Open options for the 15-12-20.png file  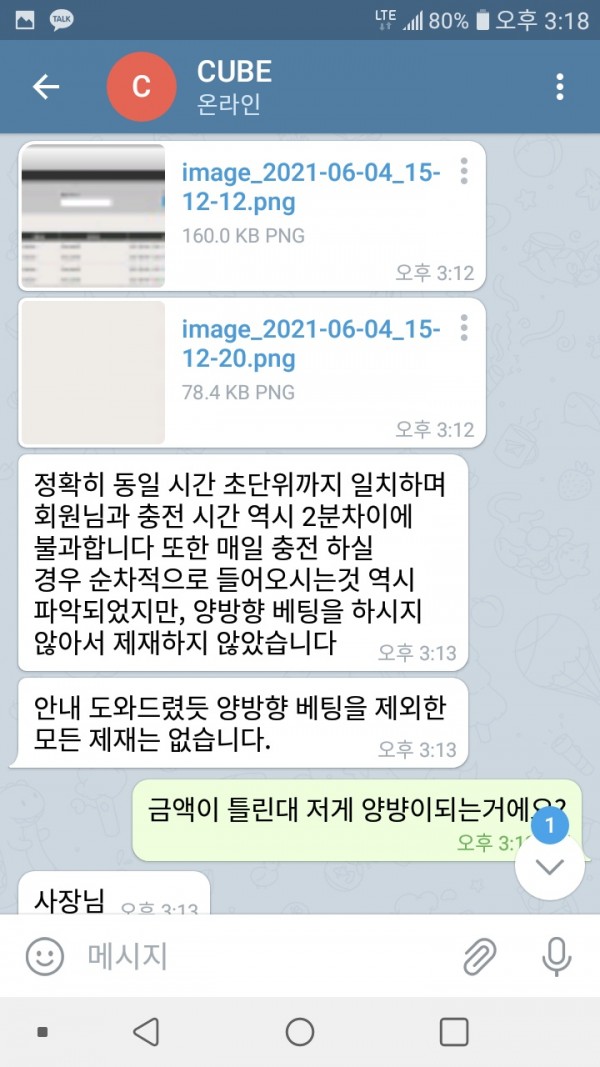point(464,327)
